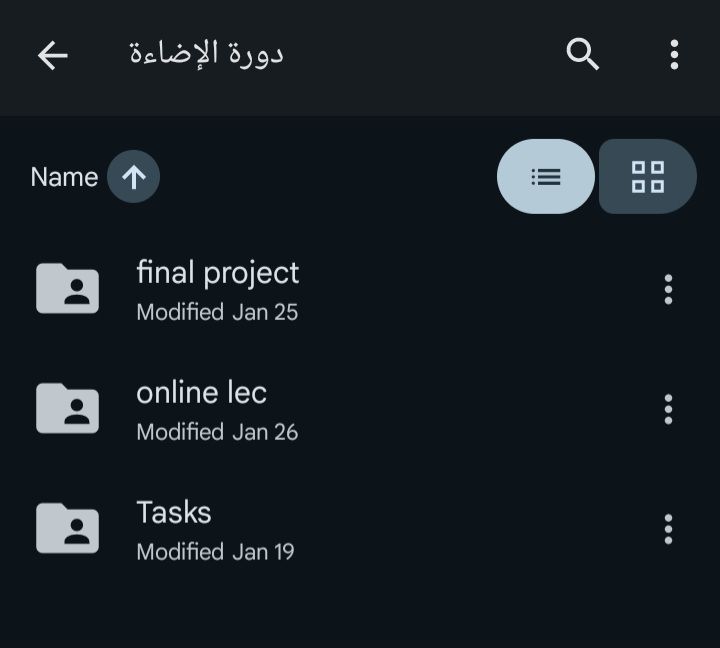Switch to grid view
Viewport: 720px width, 648px height.
coord(648,177)
